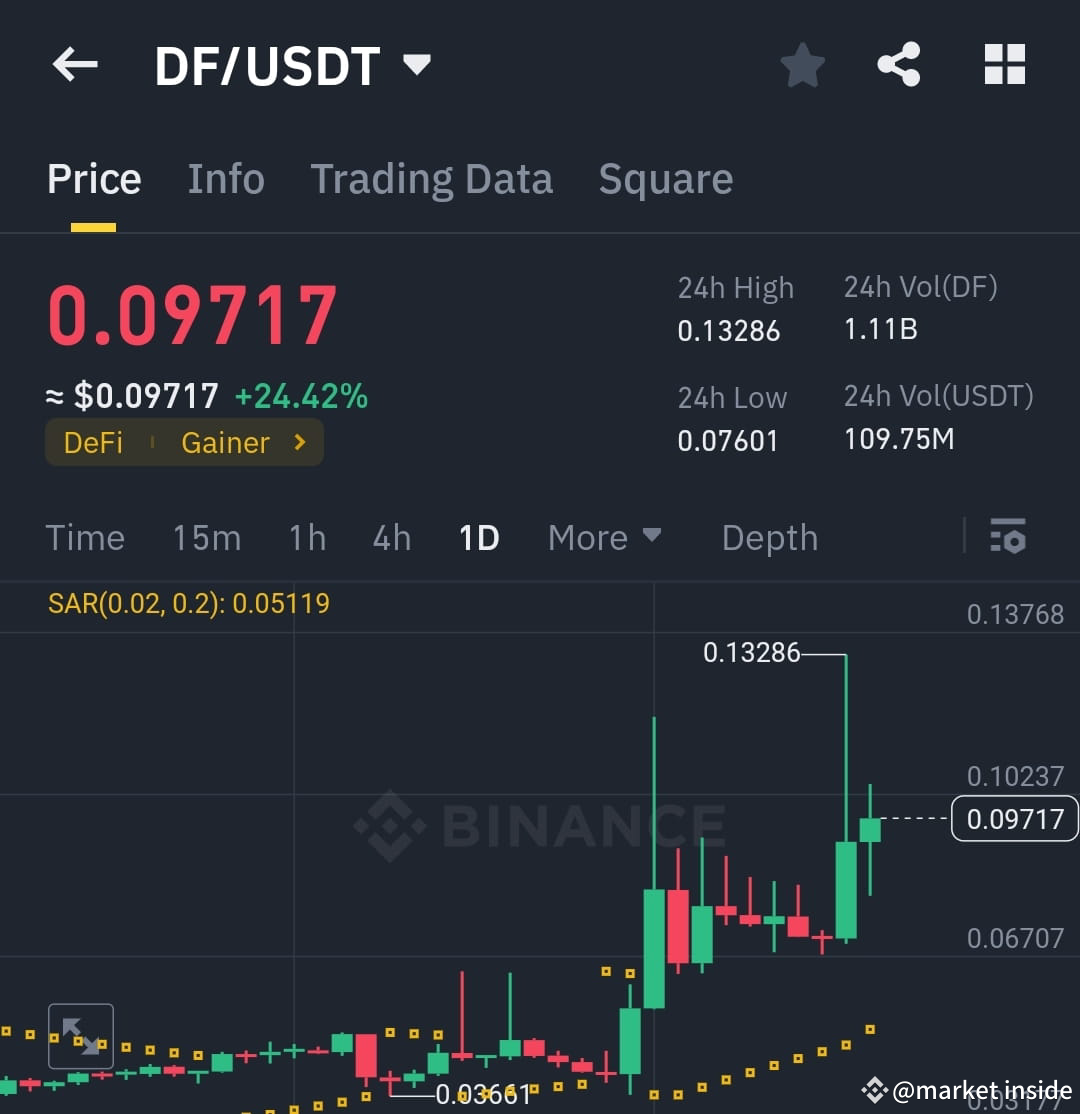Toggle the favorite star for DF/USDT

click(803, 63)
